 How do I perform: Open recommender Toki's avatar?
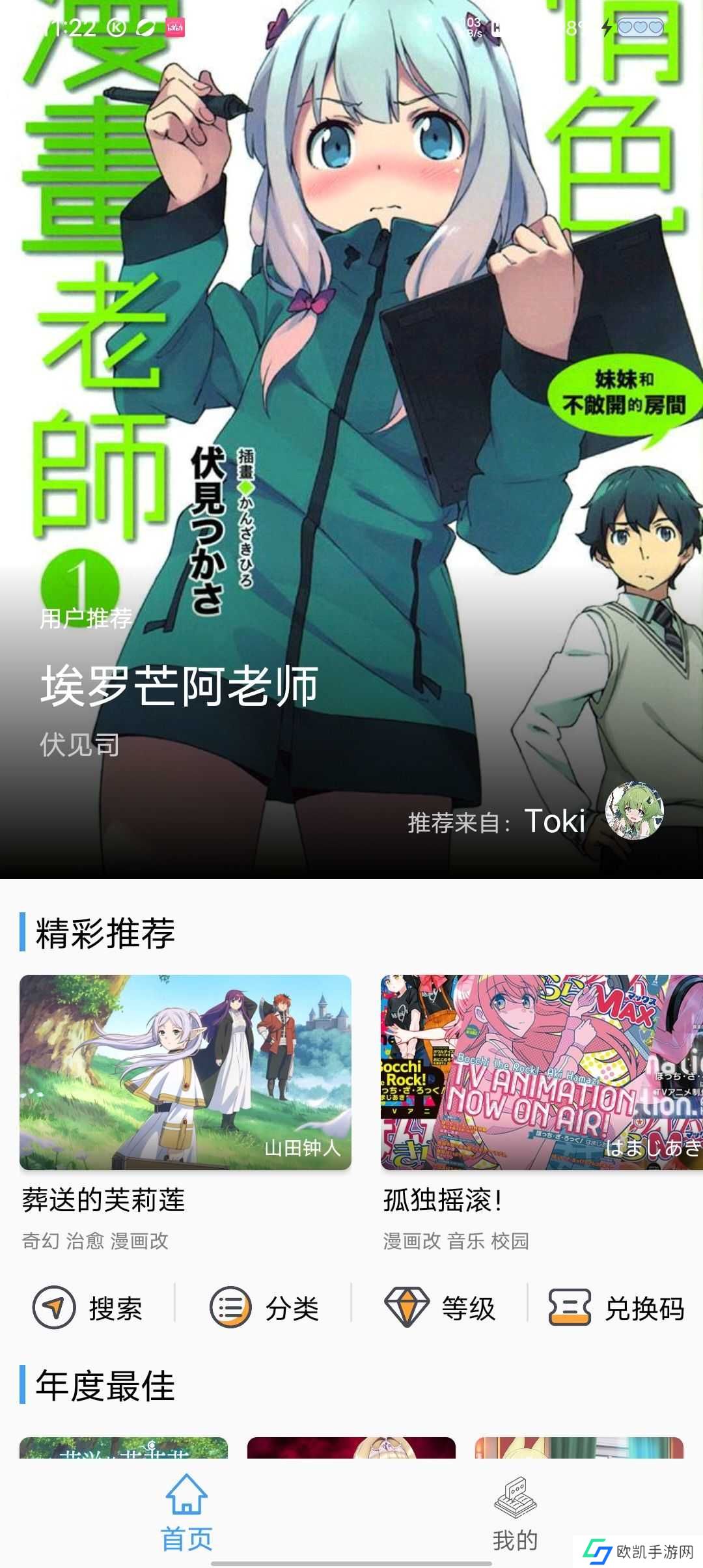coord(635,811)
